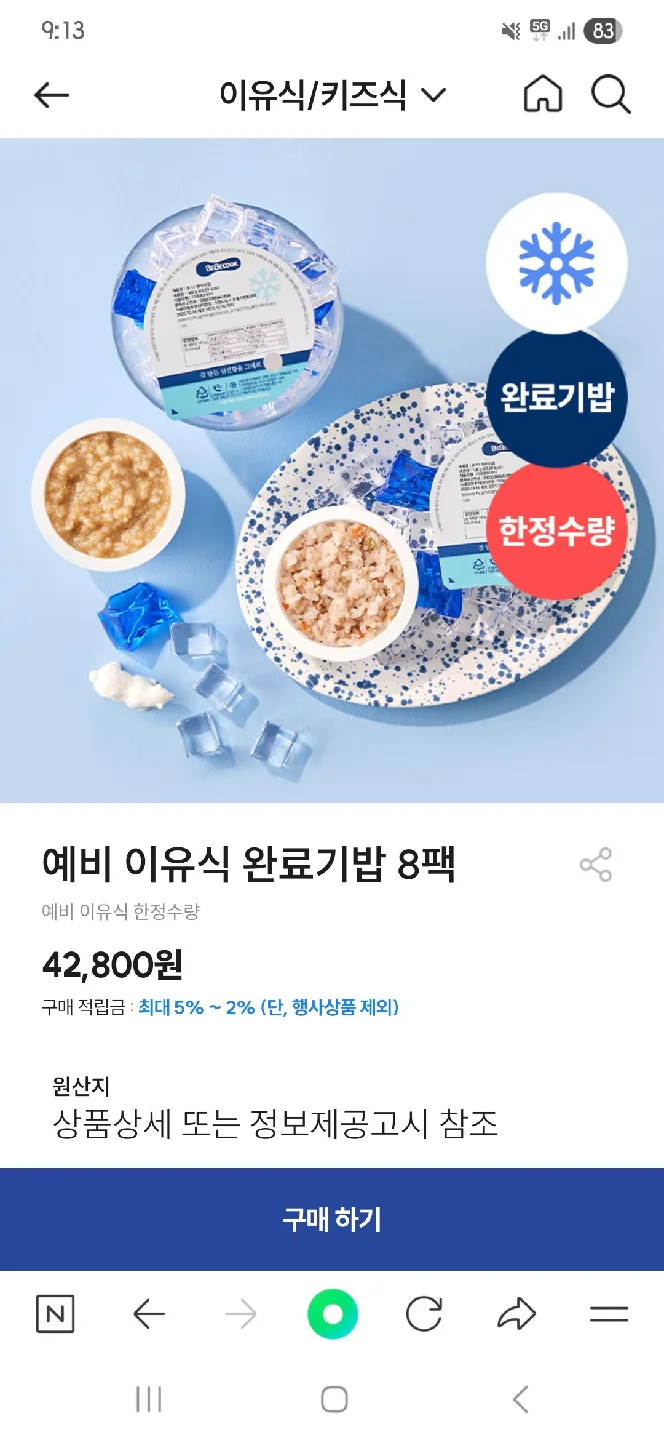
Task: Share page via browser toolbar arrow
Action: [x=516, y=1314]
